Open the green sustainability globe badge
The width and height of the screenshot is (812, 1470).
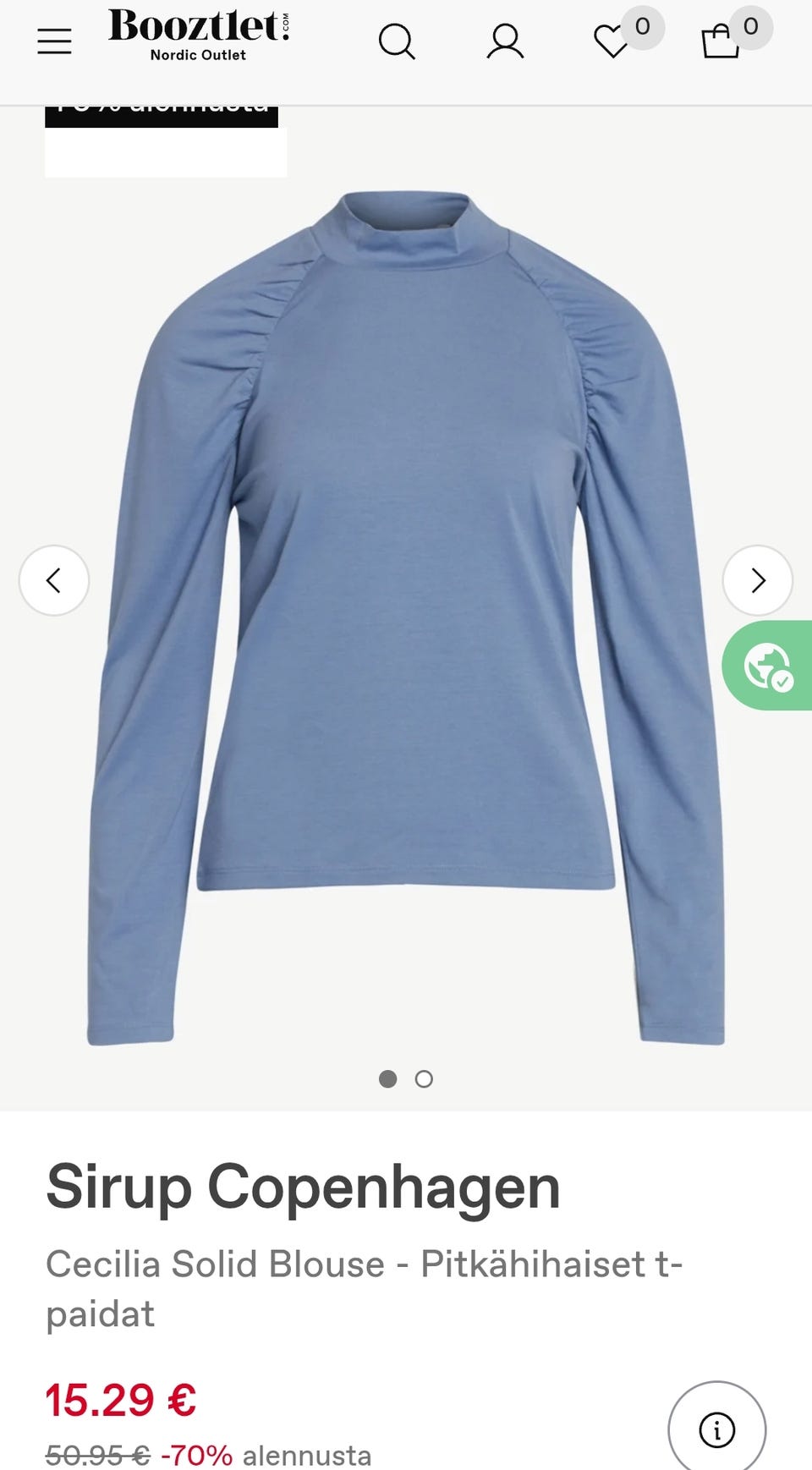point(768,666)
